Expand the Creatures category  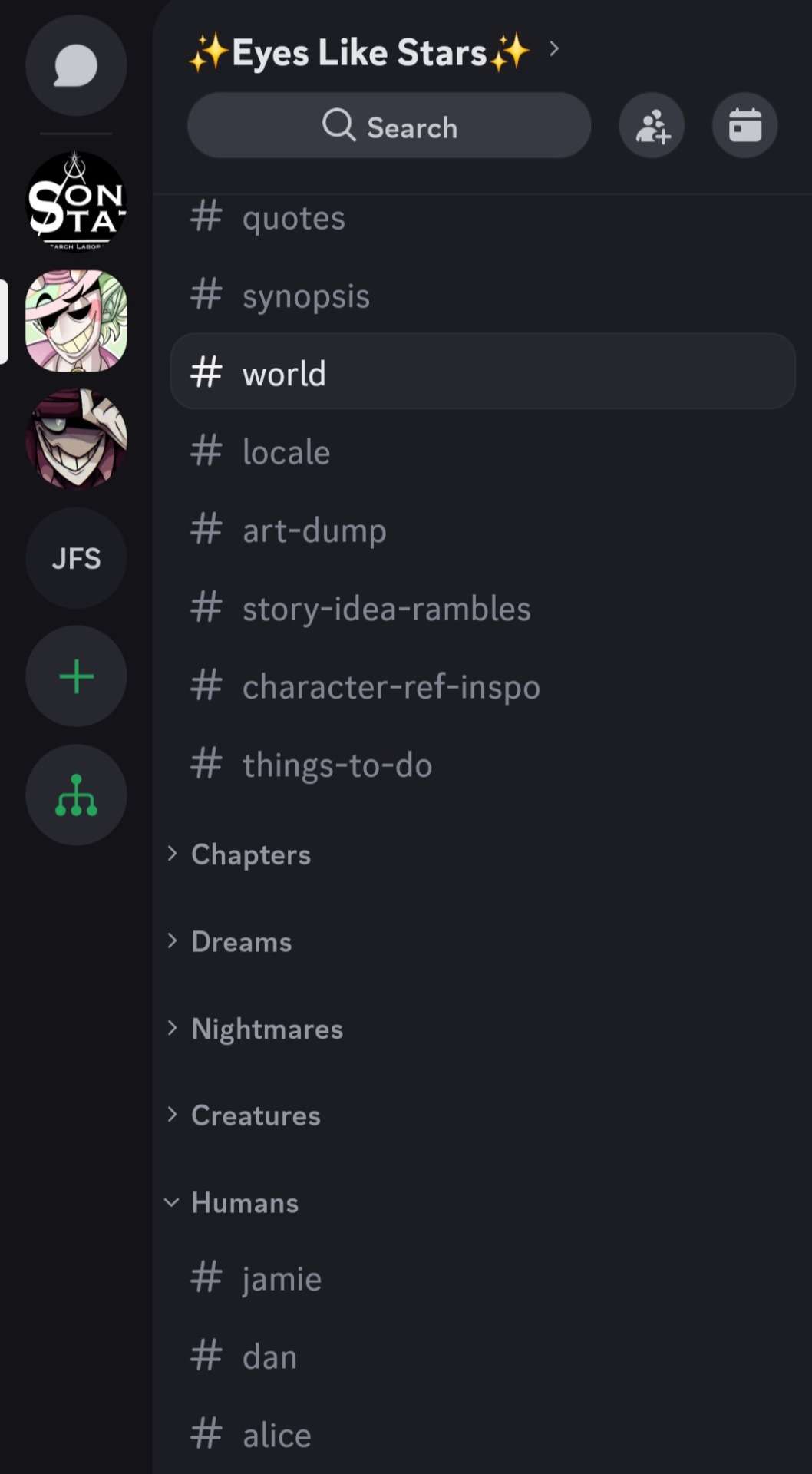[x=255, y=1115]
